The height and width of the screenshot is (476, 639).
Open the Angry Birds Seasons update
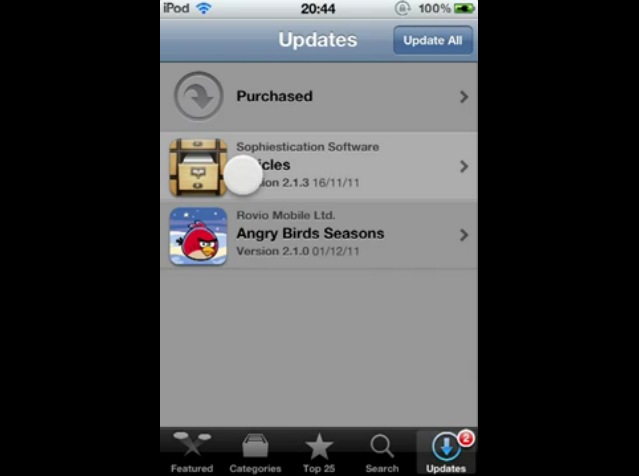click(318, 234)
